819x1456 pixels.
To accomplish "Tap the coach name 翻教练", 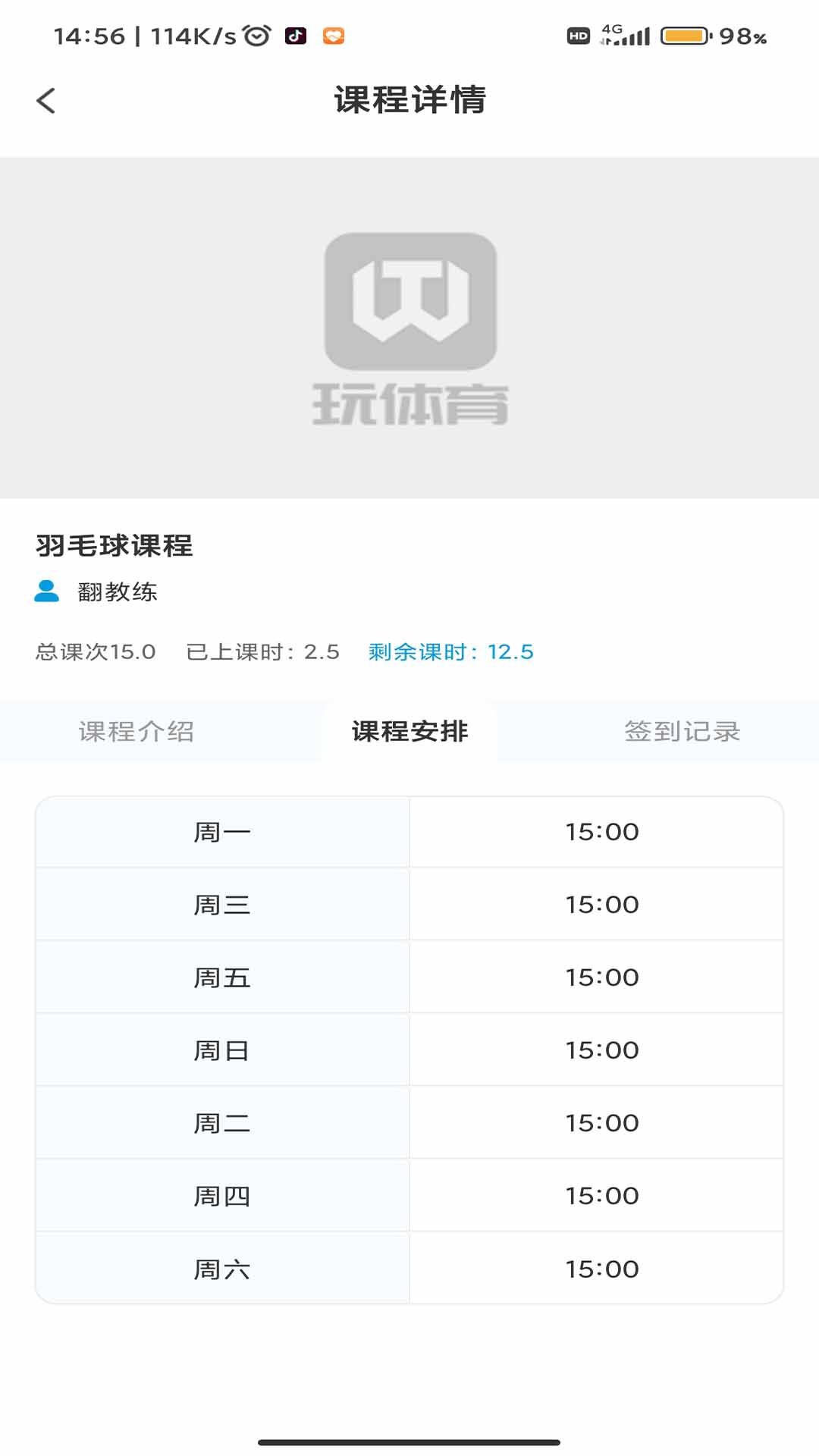I will (x=116, y=594).
